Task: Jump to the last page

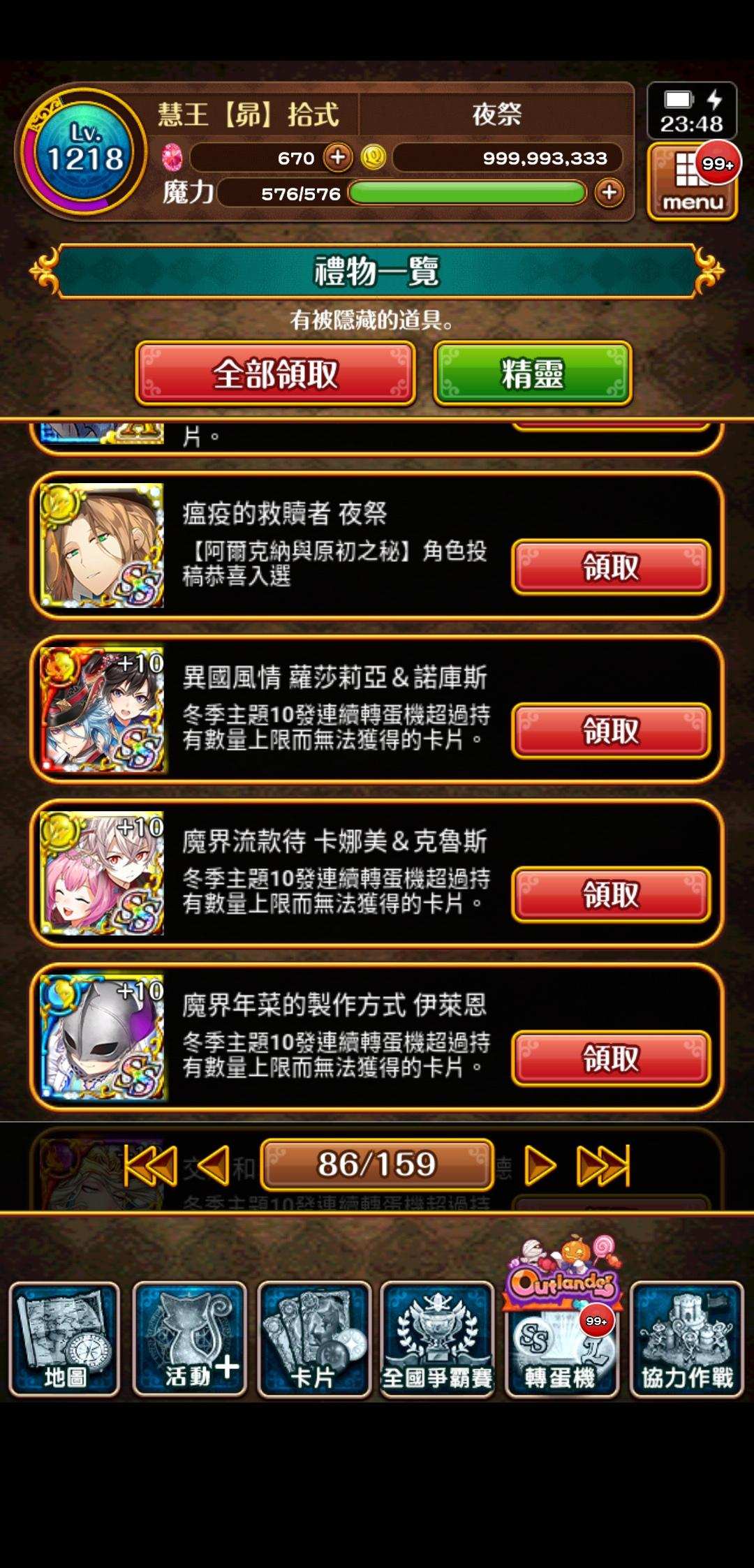Action: [603, 1165]
